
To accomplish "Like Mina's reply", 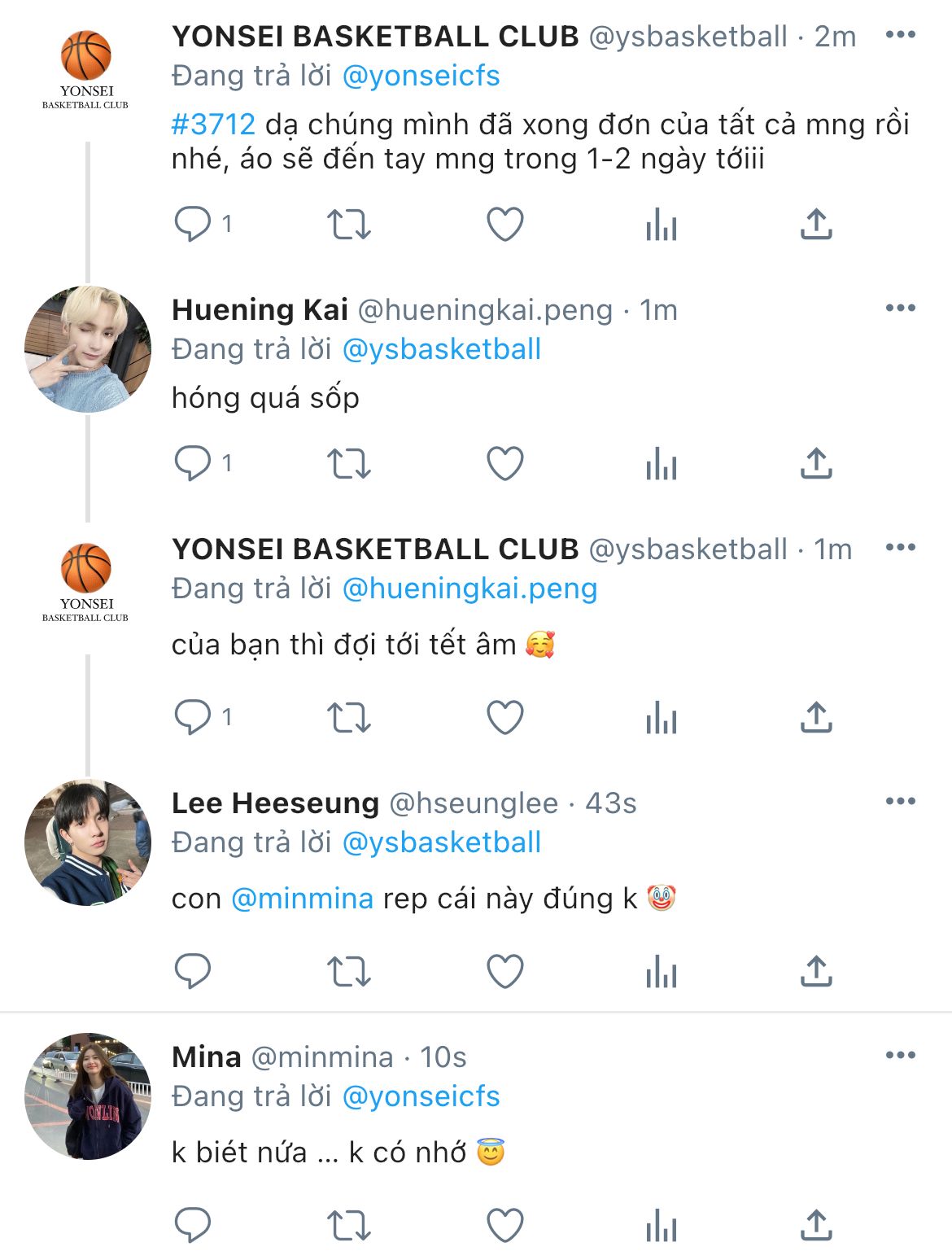I will (504, 1225).
